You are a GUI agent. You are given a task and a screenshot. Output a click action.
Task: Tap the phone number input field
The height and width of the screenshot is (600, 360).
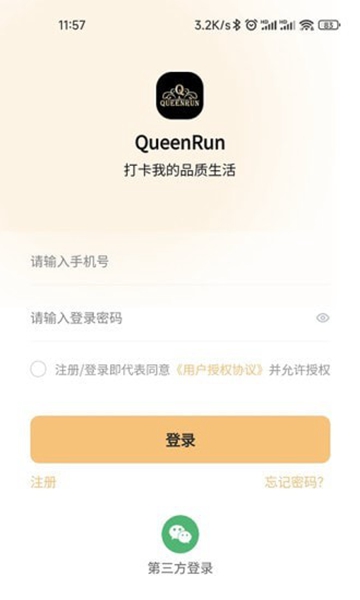(x=180, y=262)
